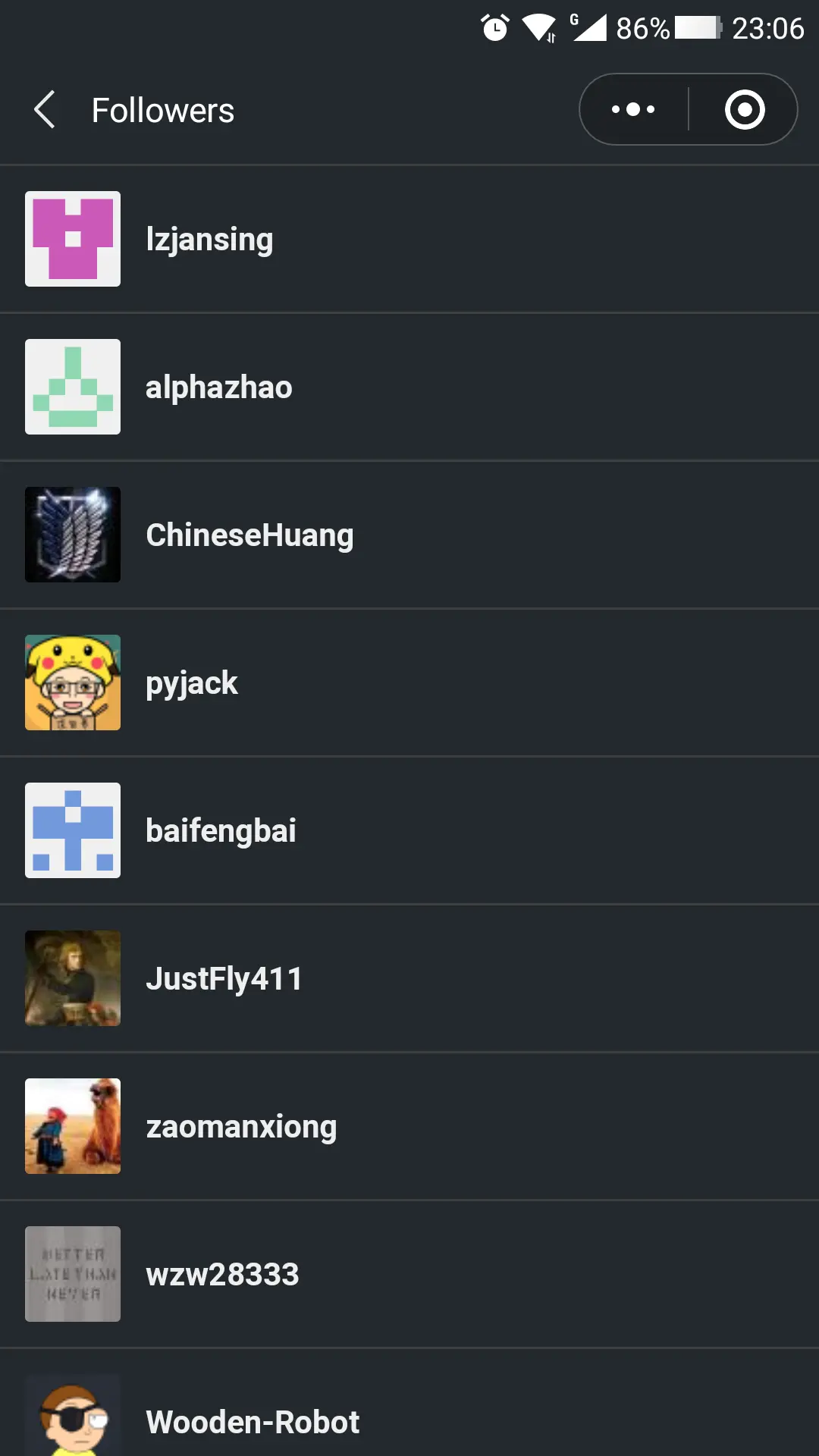
Task: Open zaomanxiong's camel photo avatar
Action: tap(72, 1125)
